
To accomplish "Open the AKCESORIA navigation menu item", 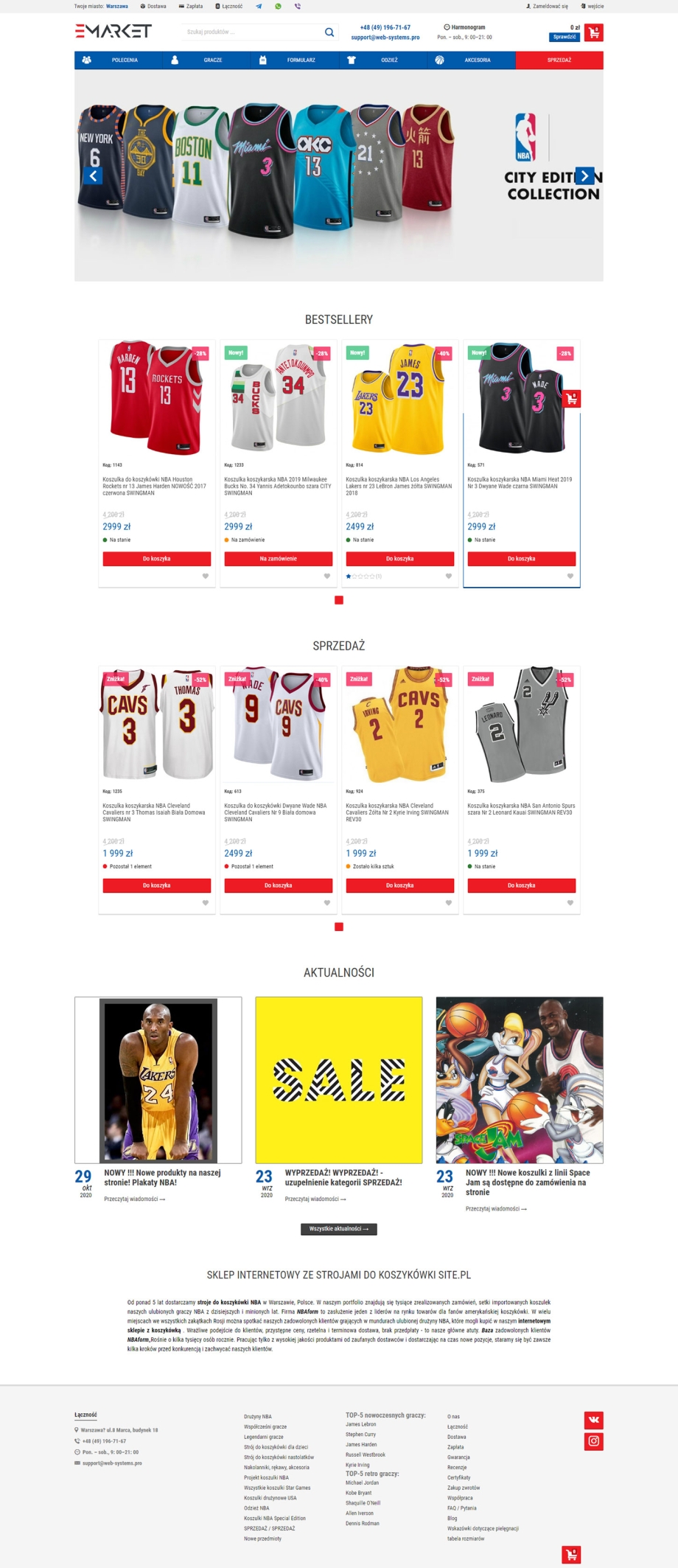I will coord(477,60).
